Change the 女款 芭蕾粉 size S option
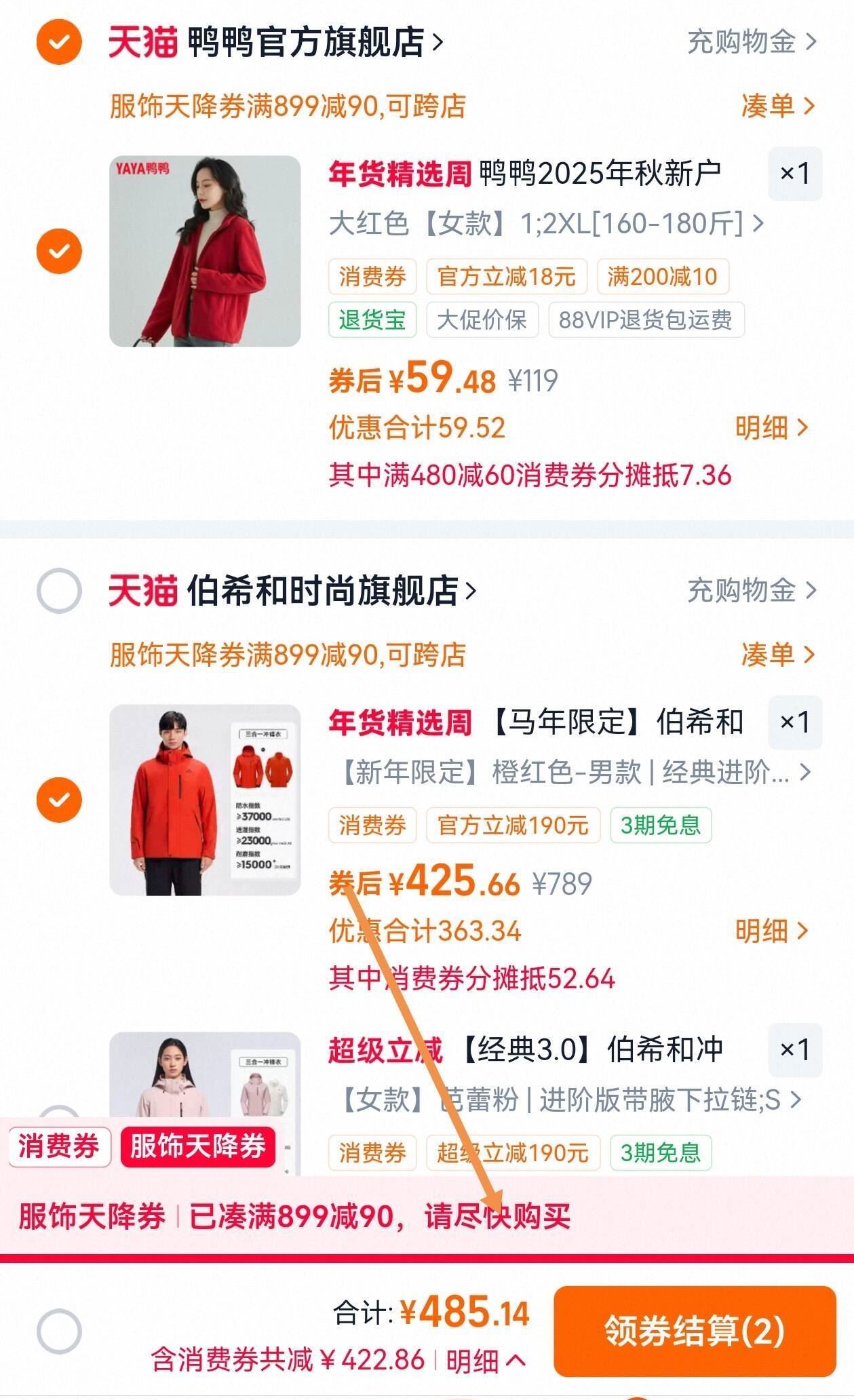 568,1100
